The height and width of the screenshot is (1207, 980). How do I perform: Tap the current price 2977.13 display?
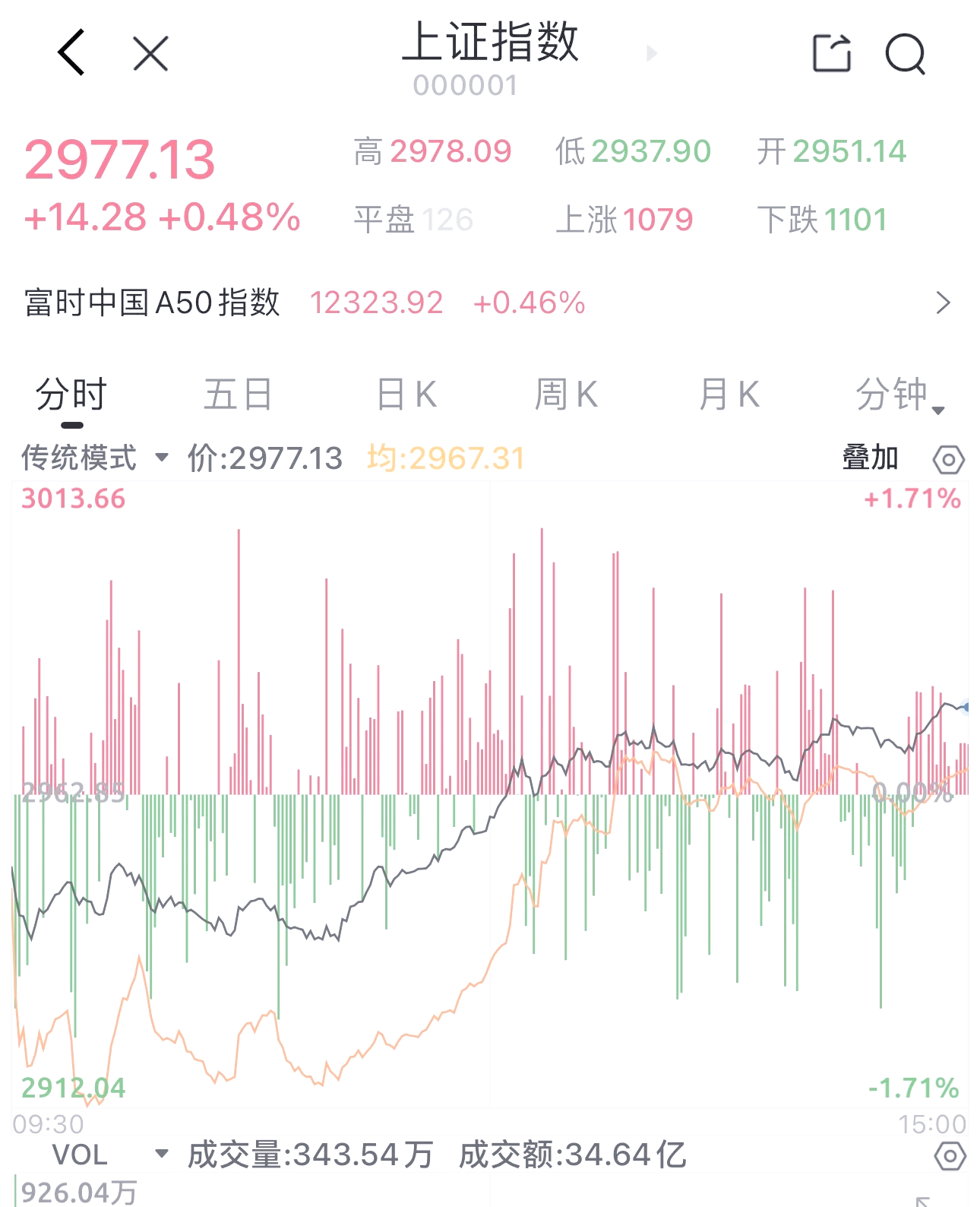click(x=120, y=160)
